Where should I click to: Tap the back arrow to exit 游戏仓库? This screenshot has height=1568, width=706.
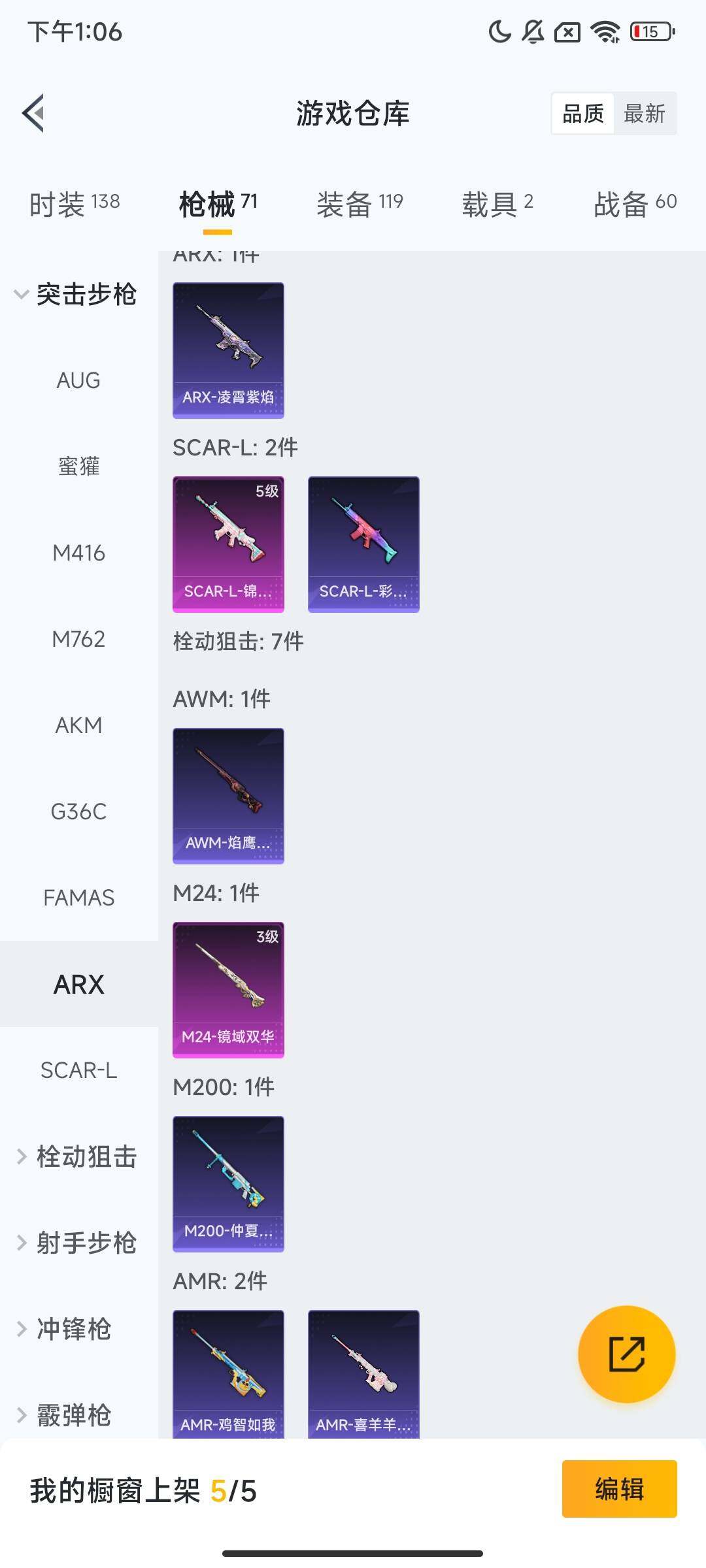[33, 112]
